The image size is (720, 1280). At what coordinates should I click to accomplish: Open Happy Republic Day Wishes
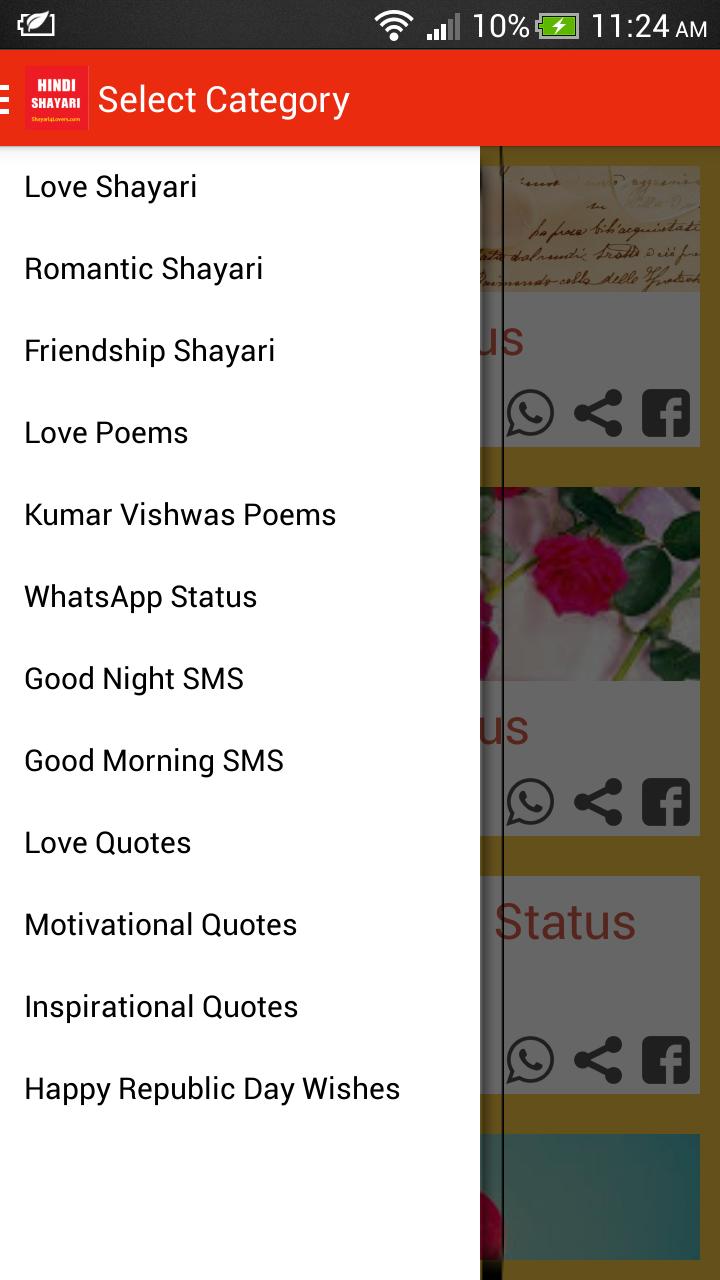211,1088
